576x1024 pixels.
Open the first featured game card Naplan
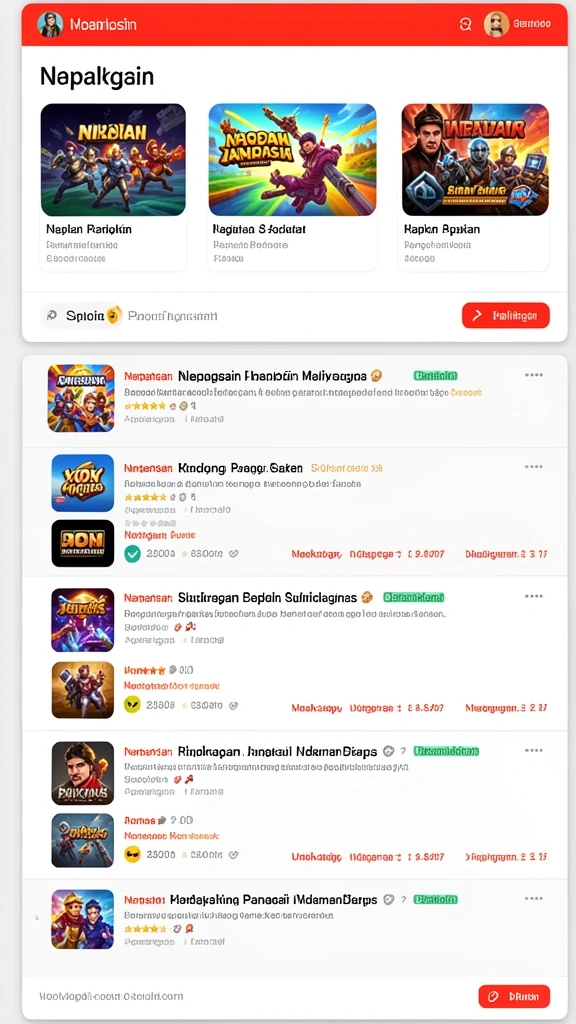(113, 187)
